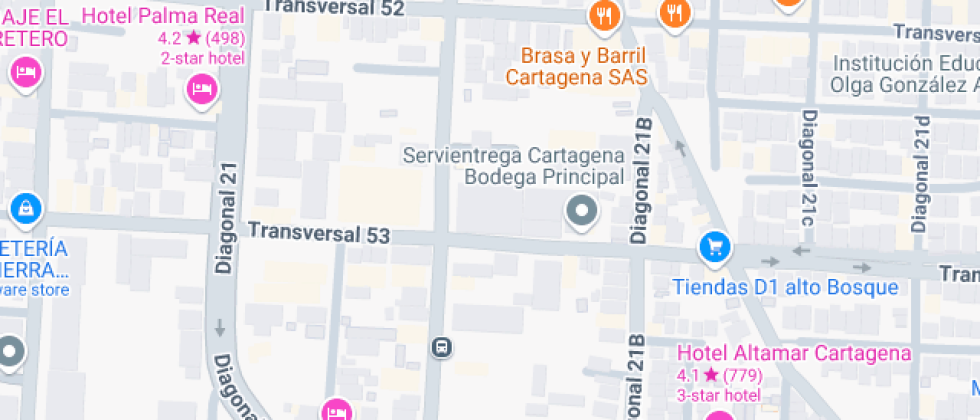Select the bus stop icon below Transversal 53
The height and width of the screenshot is (420, 980).
pos(440,348)
